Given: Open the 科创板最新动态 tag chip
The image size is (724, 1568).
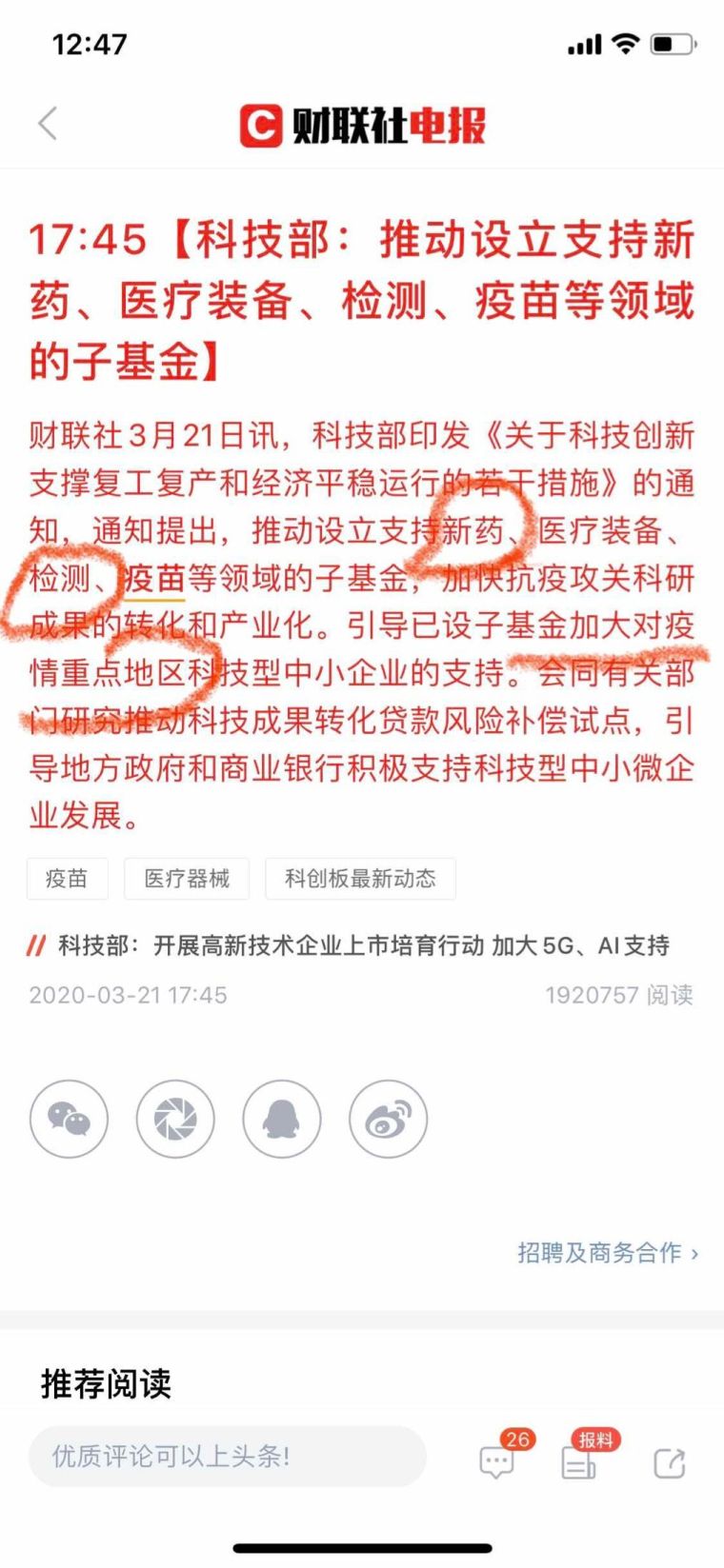Looking at the screenshot, I should (360, 879).
